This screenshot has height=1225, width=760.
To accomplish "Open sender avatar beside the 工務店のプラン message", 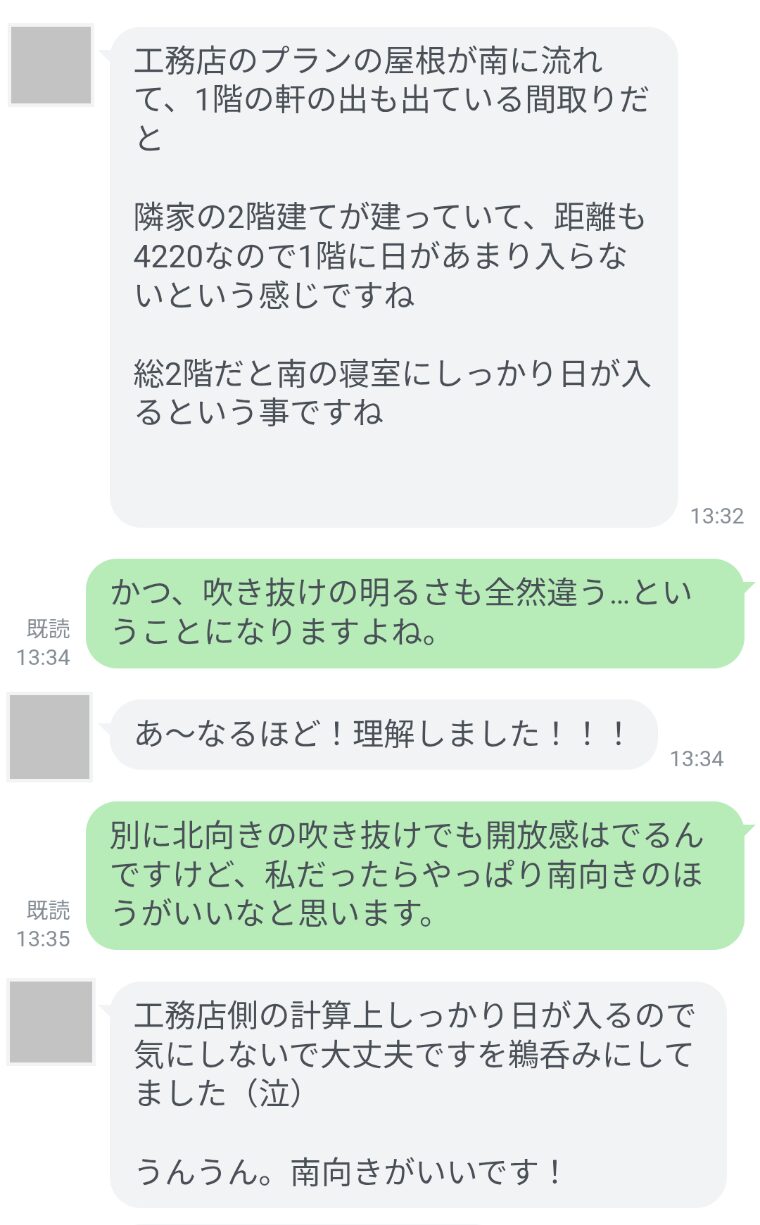I will (x=50, y=65).
